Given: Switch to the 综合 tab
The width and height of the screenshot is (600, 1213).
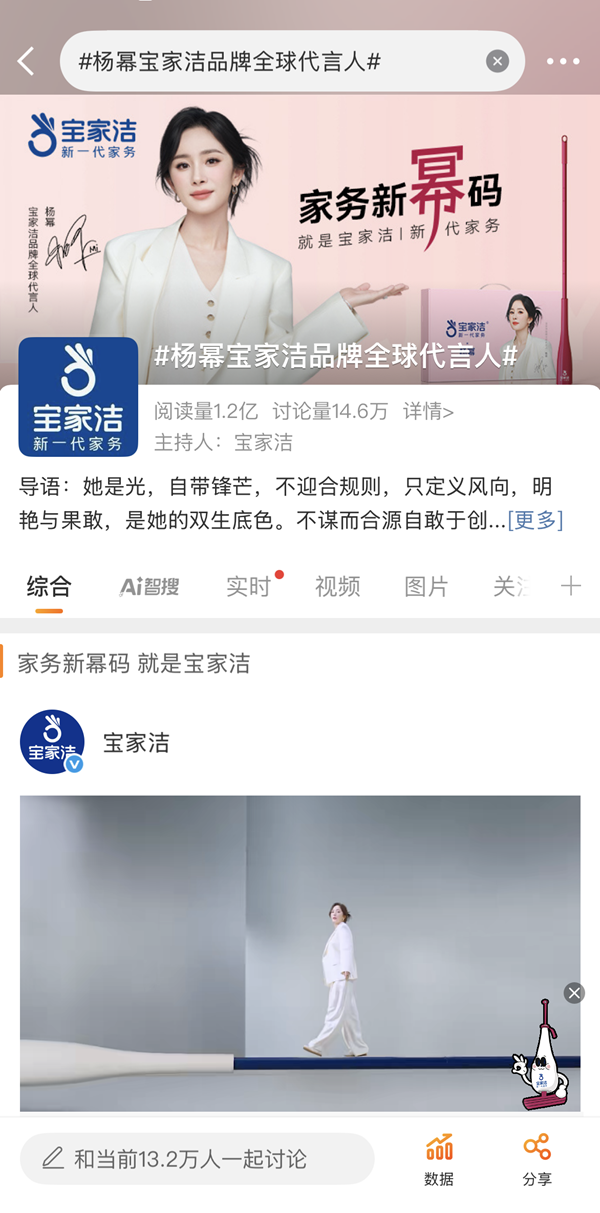Looking at the screenshot, I should pos(49,587).
